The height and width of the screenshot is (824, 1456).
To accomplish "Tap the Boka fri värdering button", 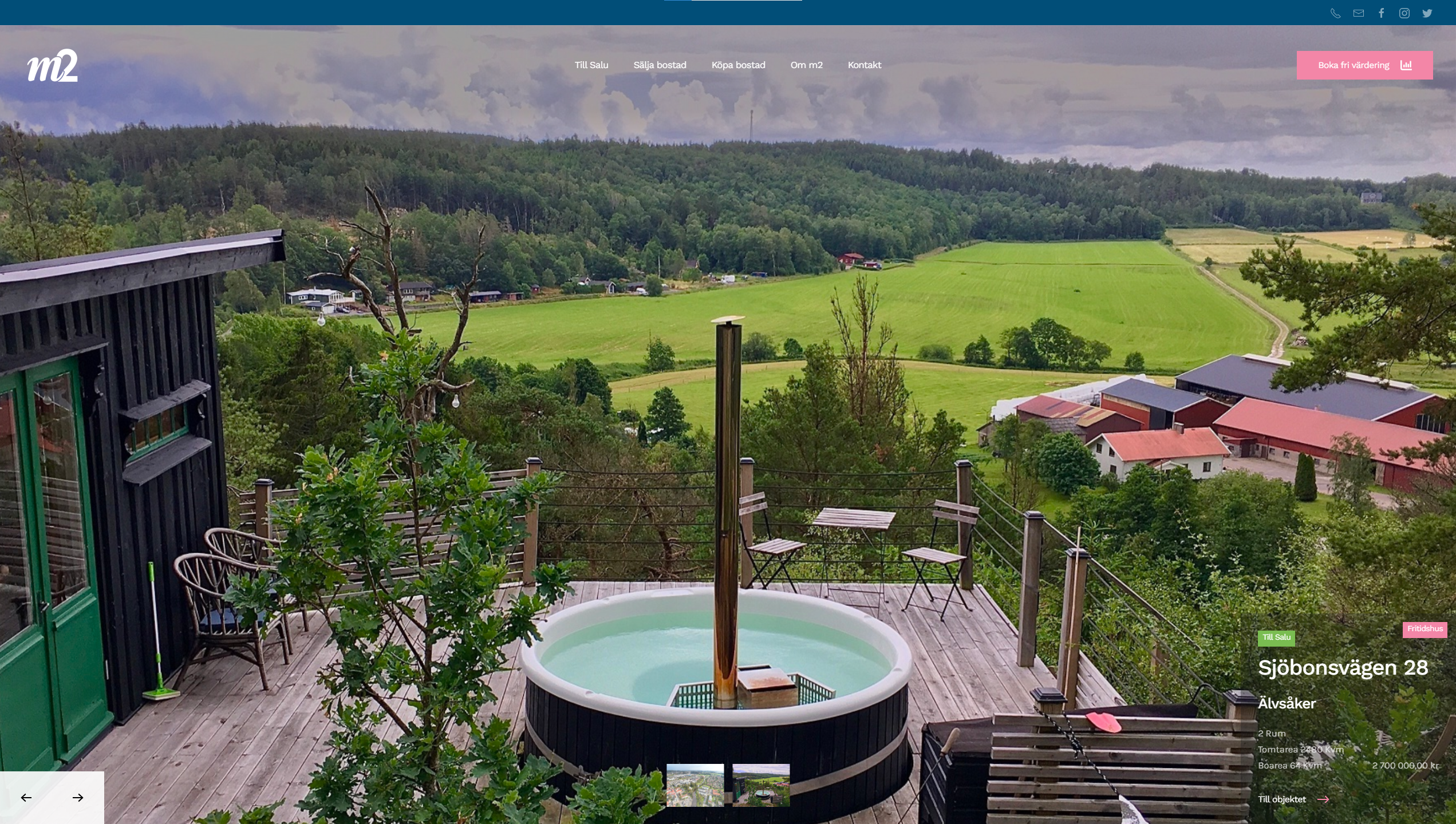I will pyautogui.click(x=1364, y=65).
